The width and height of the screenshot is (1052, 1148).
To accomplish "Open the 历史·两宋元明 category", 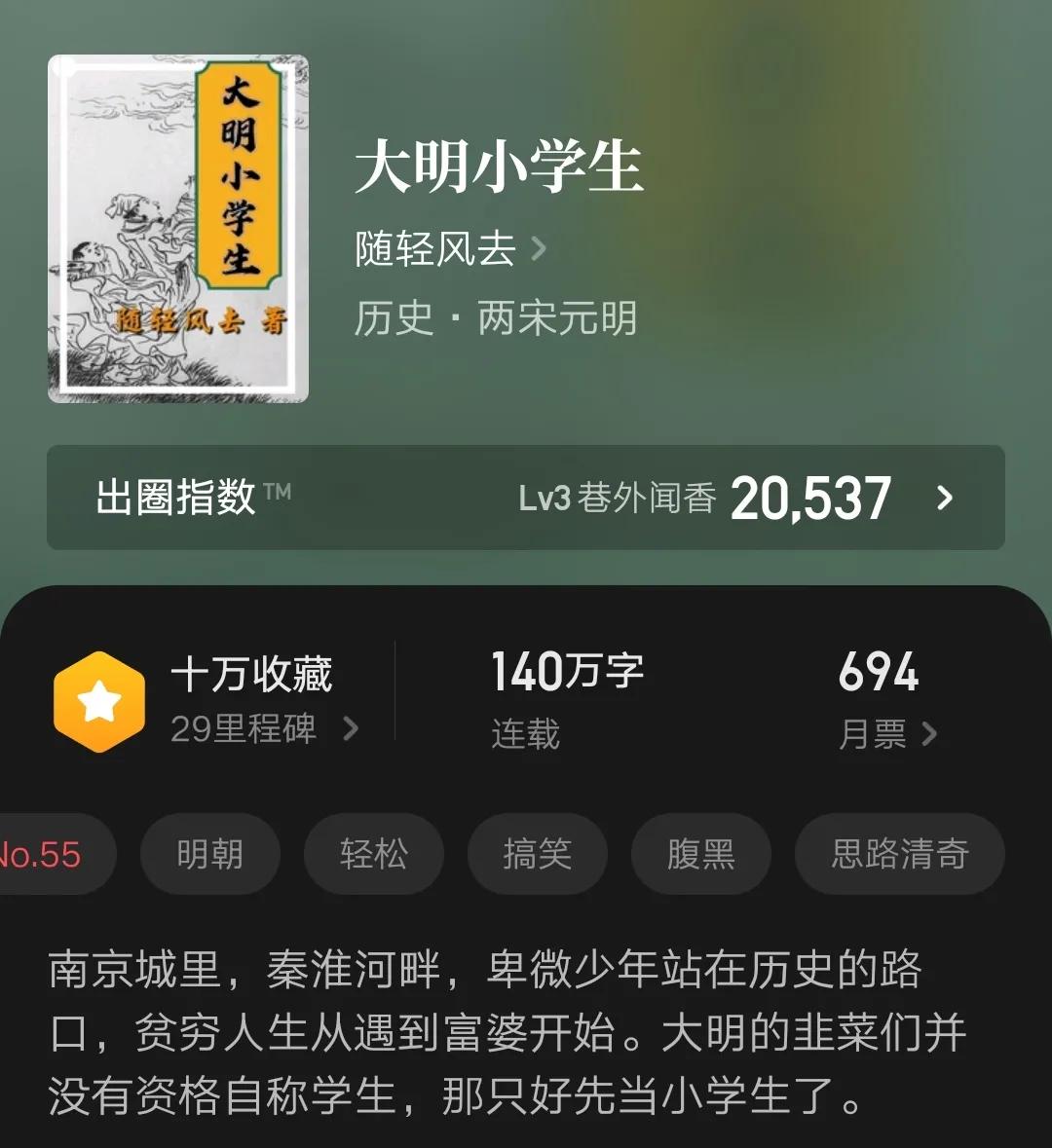I will [495, 319].
